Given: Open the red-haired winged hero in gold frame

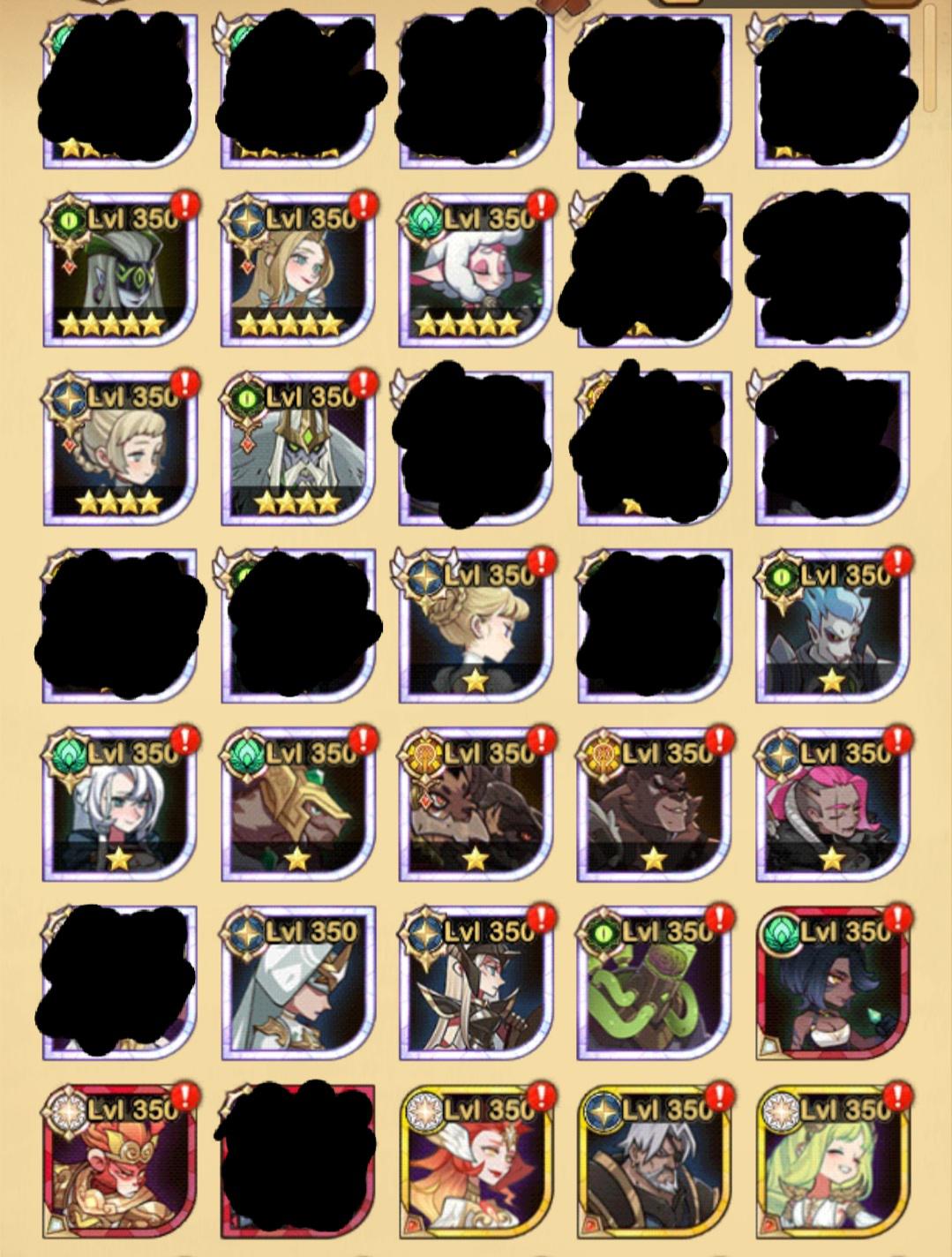Looking at the screenshot, I should 476,1163.
